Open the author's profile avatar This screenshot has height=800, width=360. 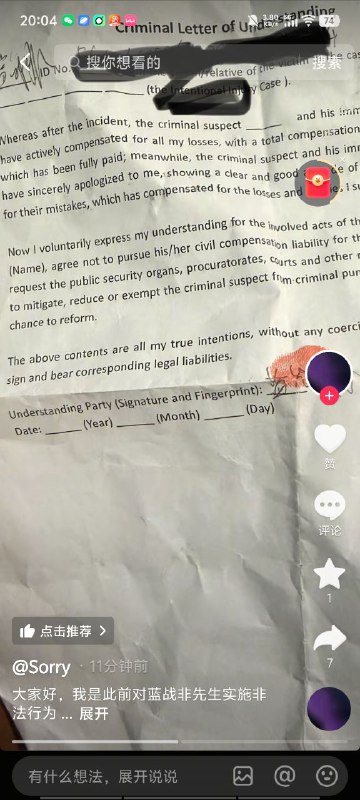click(x=329, y=373)
